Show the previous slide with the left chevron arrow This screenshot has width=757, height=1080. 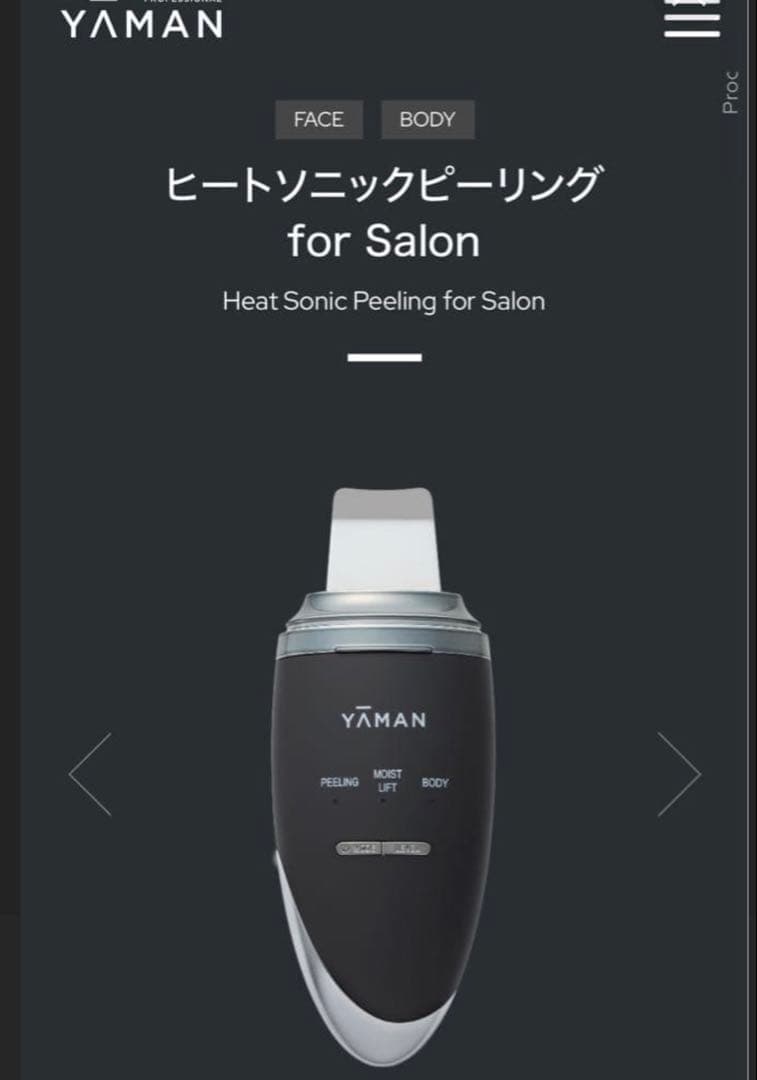[x=90, y=775]
